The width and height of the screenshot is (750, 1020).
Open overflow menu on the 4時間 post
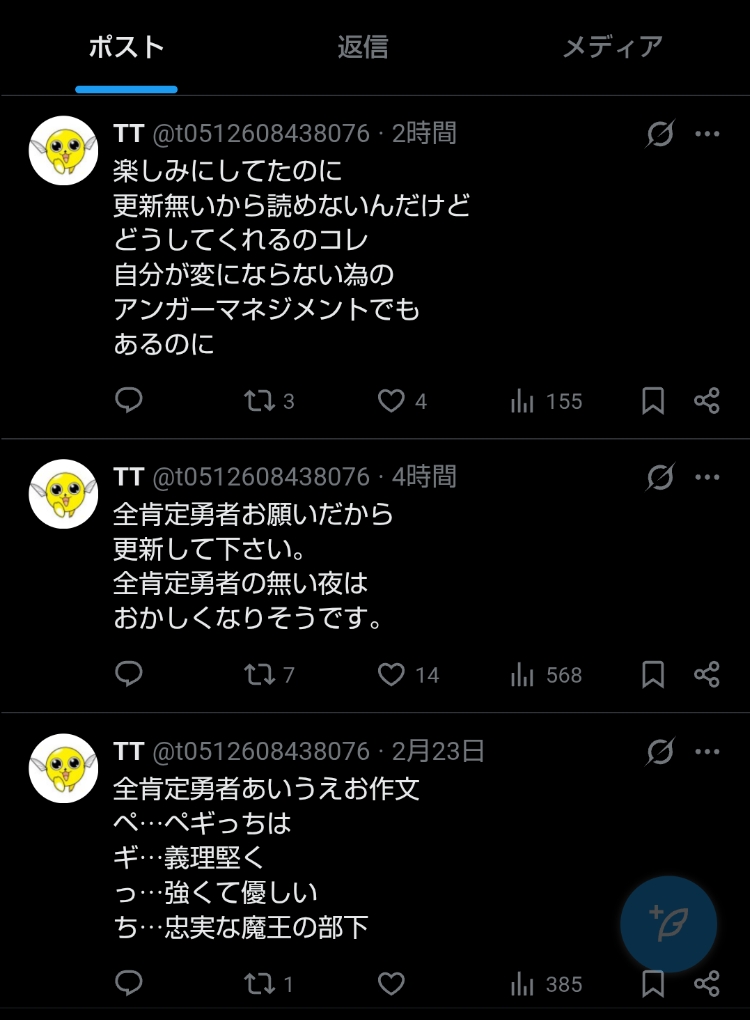coord(707,477)
